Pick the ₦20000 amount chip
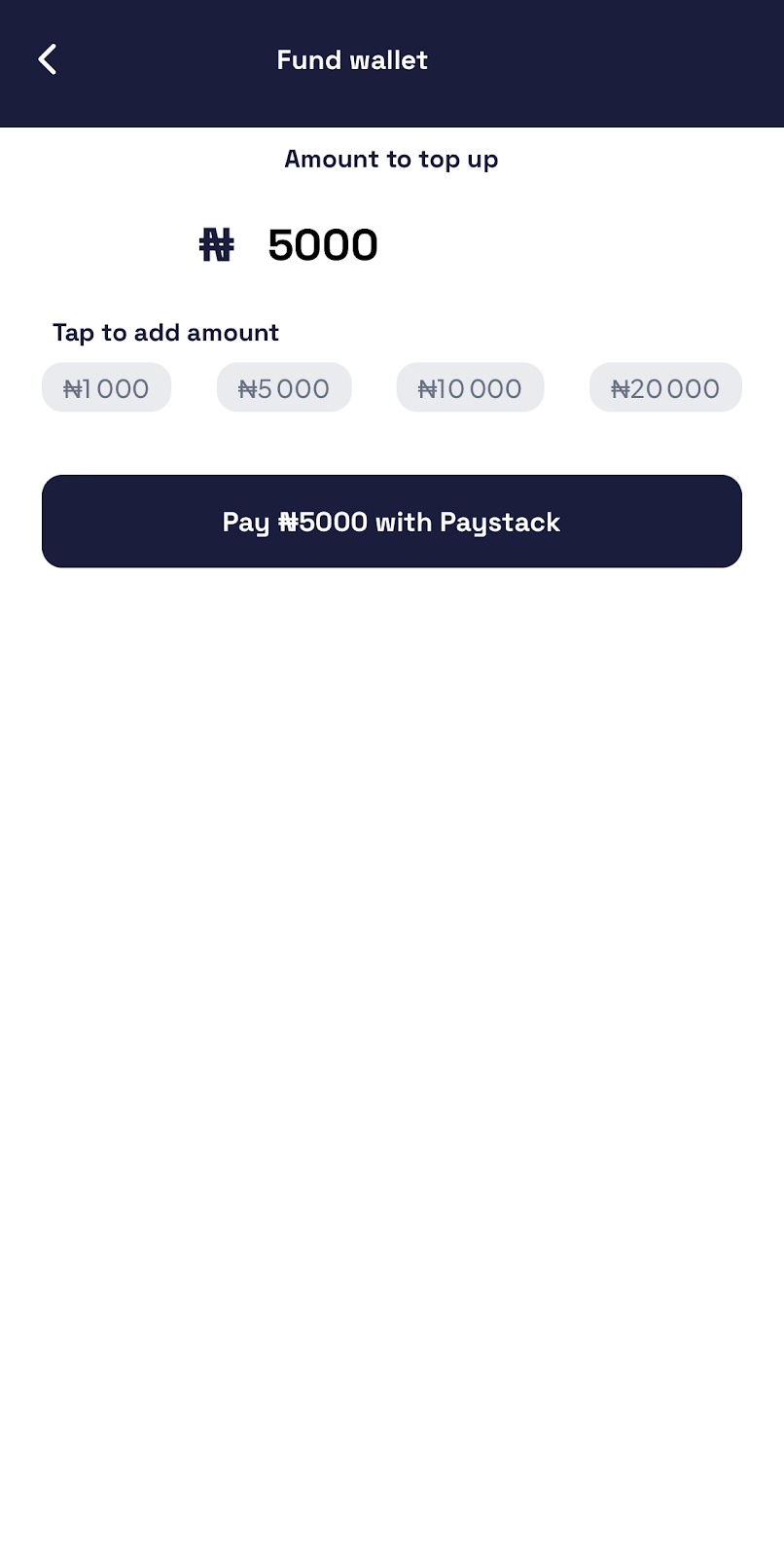 (665, 388)
